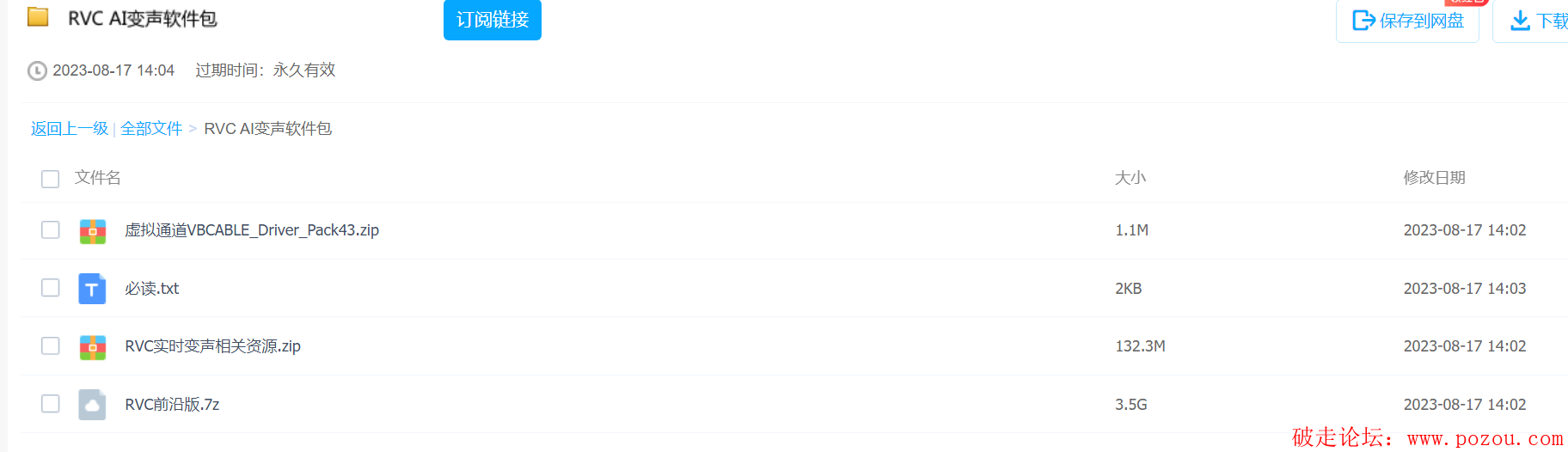Screen dimensions: 1568x452
Task: Open the file 虚拟通道VBCABLE_Driver_Pack43.zip
Action: click(252, 230)
